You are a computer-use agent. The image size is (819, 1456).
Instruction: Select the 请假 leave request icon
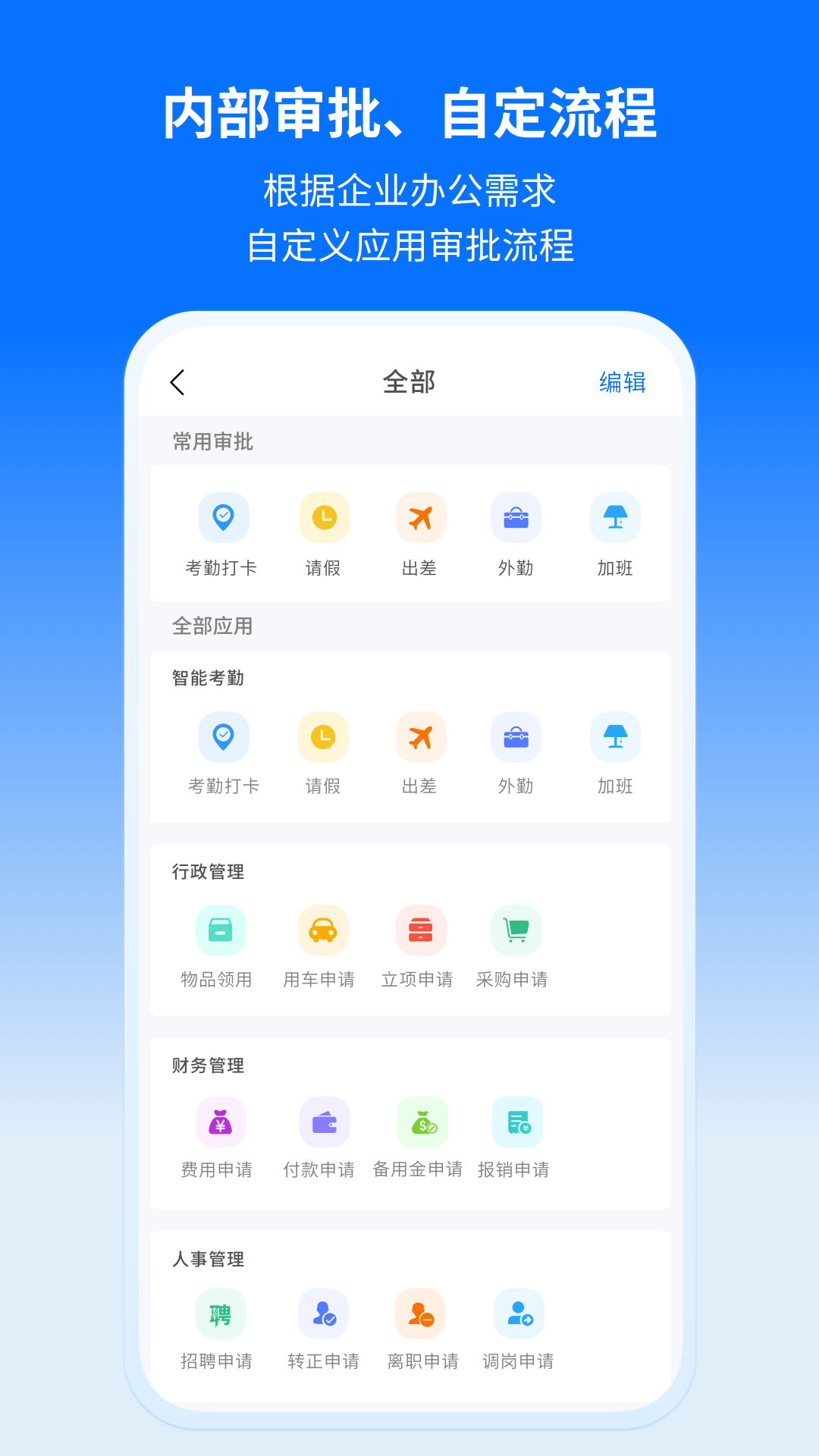321,517
